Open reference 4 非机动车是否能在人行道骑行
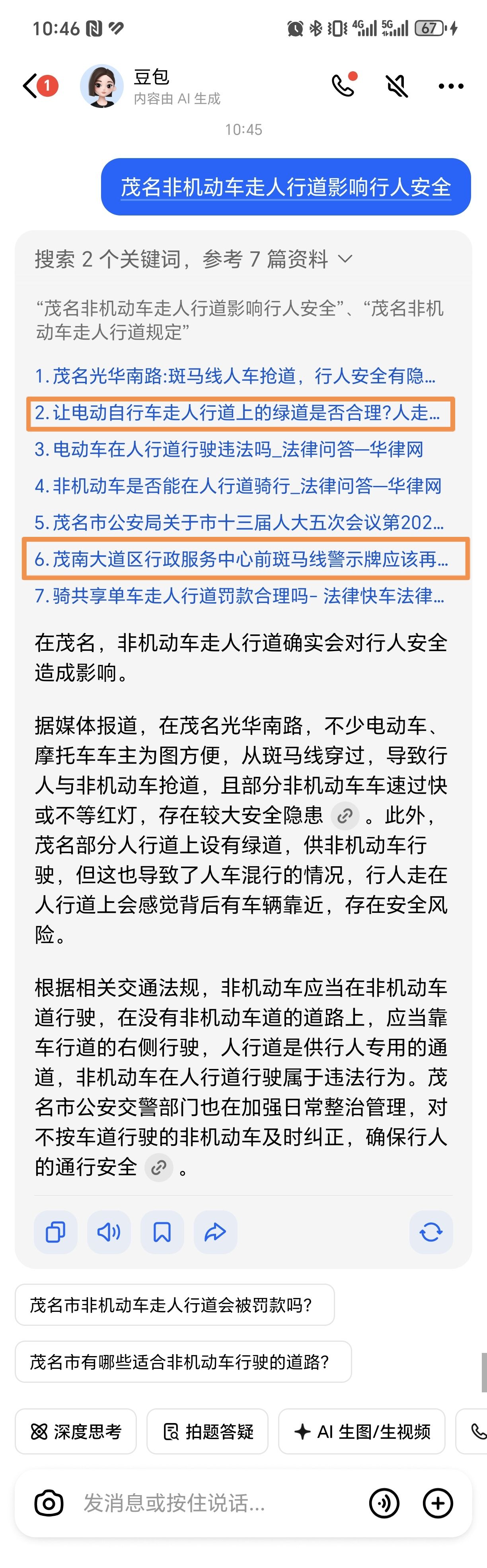 click(x=238, y=486)
